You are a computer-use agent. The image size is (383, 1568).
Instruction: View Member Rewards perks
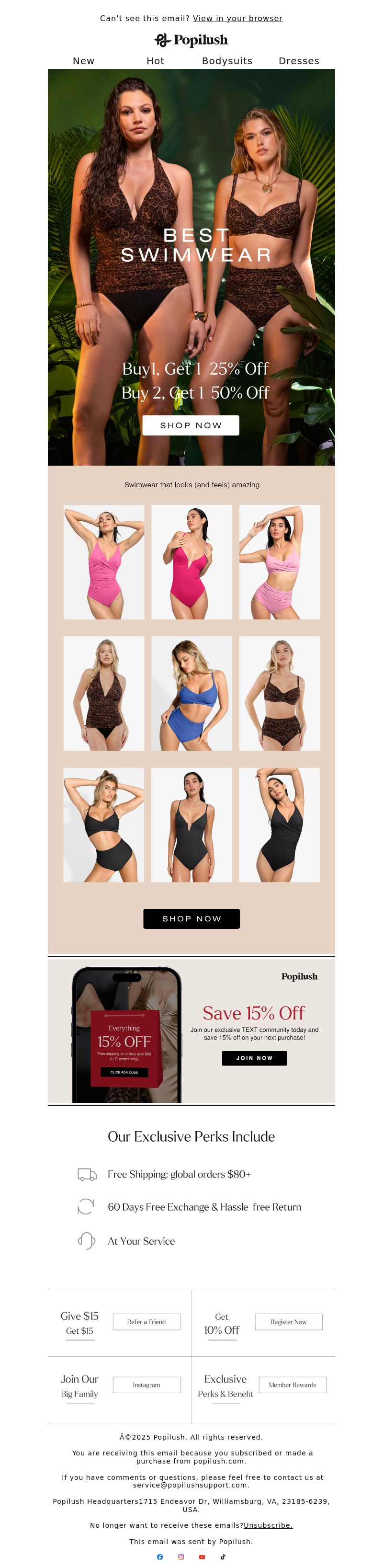(292, 1384)
